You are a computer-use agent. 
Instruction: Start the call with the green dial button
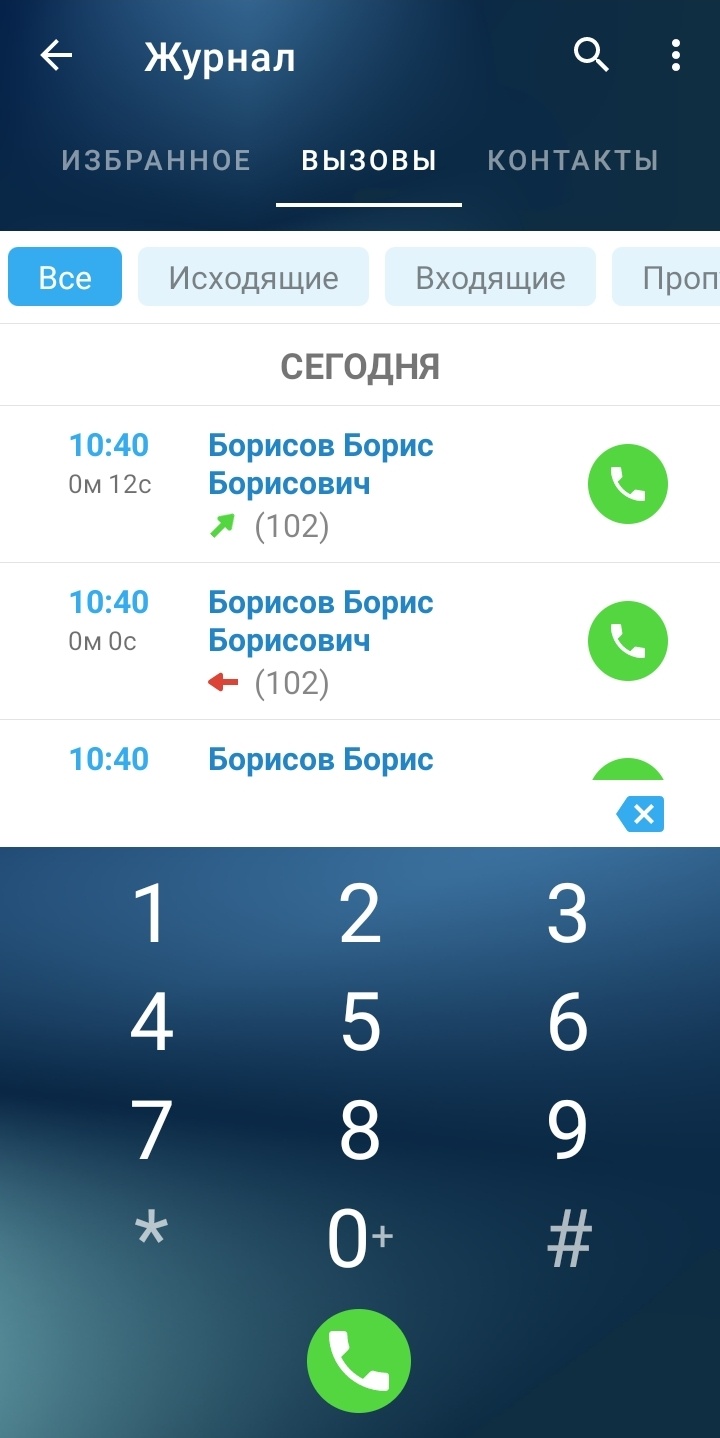359,1360
